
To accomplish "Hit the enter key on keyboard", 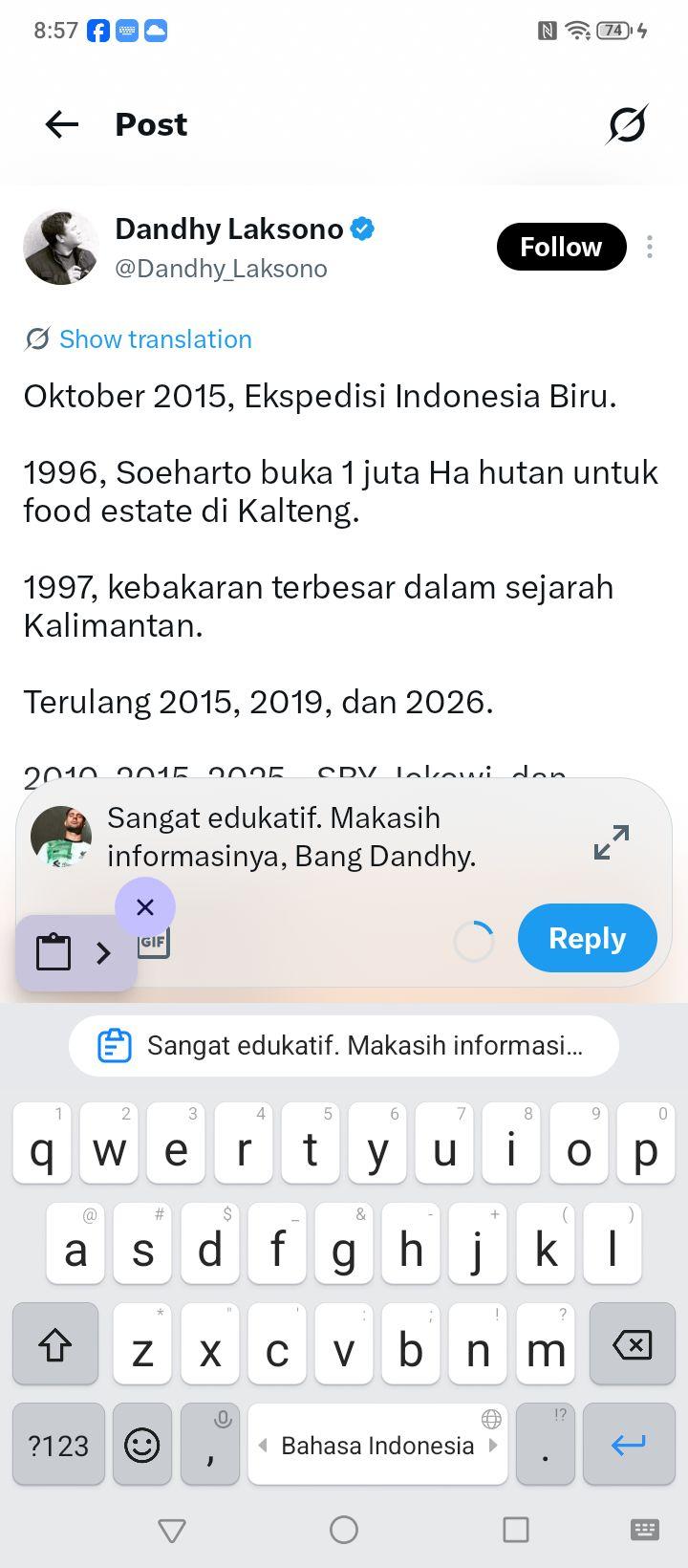I will [628, 1445].
